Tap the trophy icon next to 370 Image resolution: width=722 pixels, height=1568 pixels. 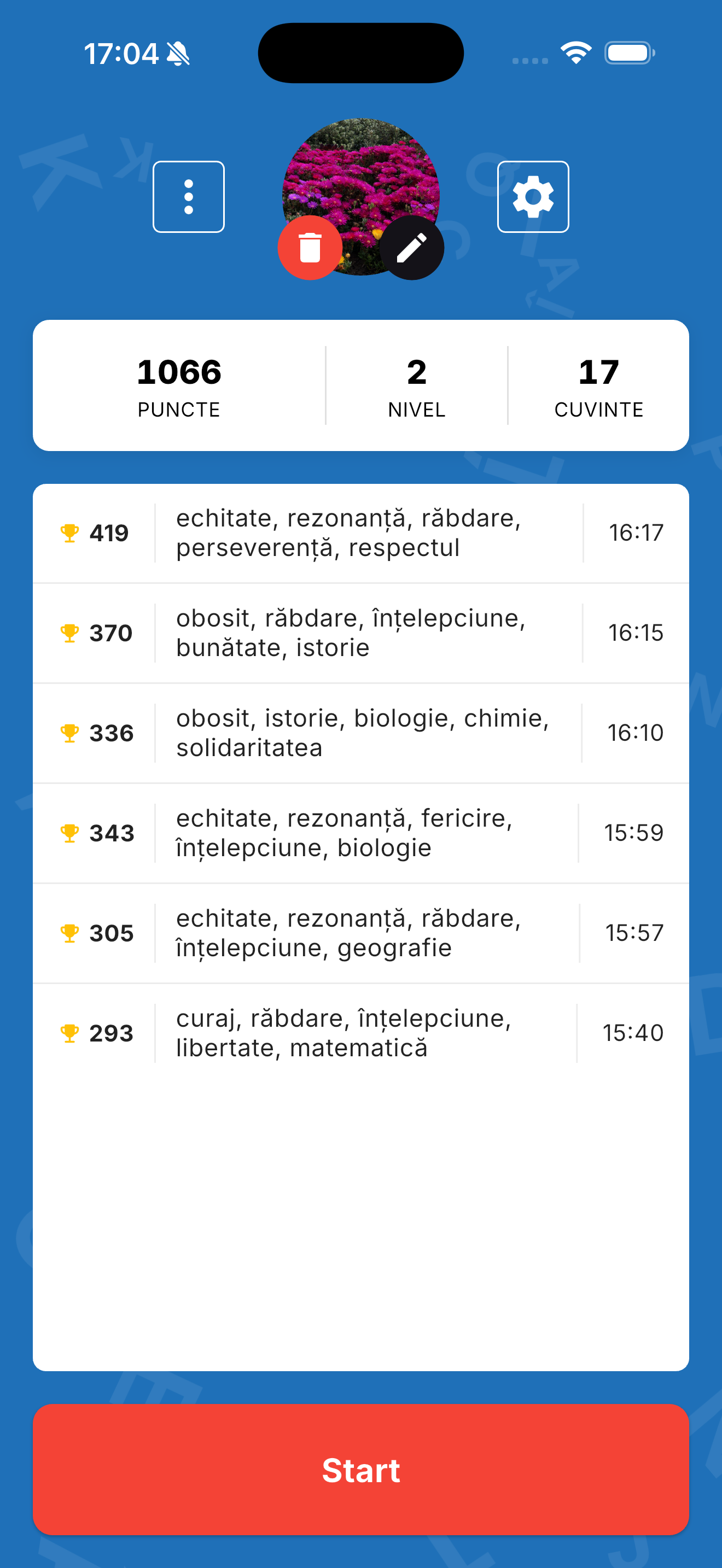[69, 633]
